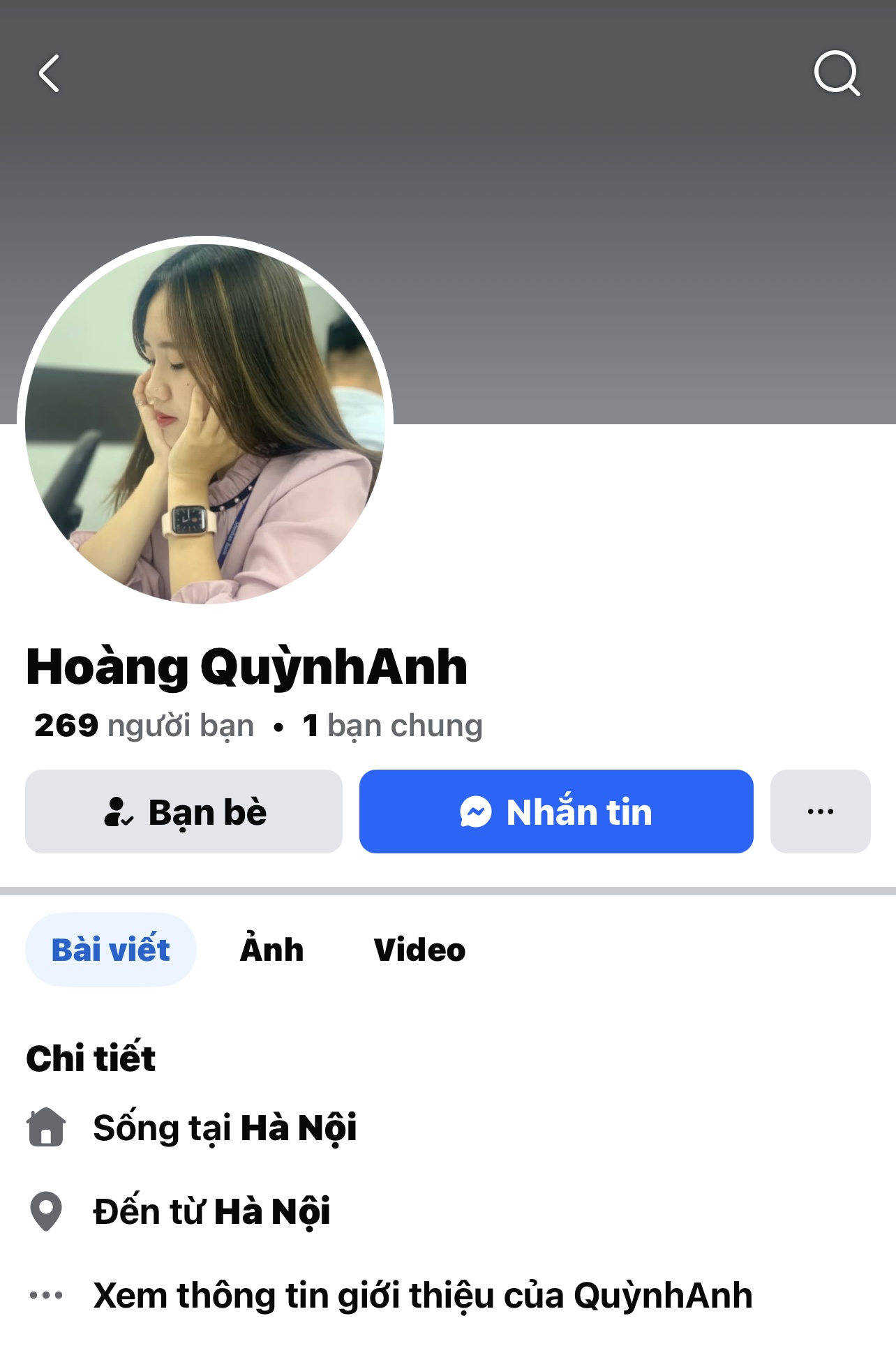Open the Sống tại Hà Nội detail
Viewport: 896px width, 1346px height.
click(225, 1128)
